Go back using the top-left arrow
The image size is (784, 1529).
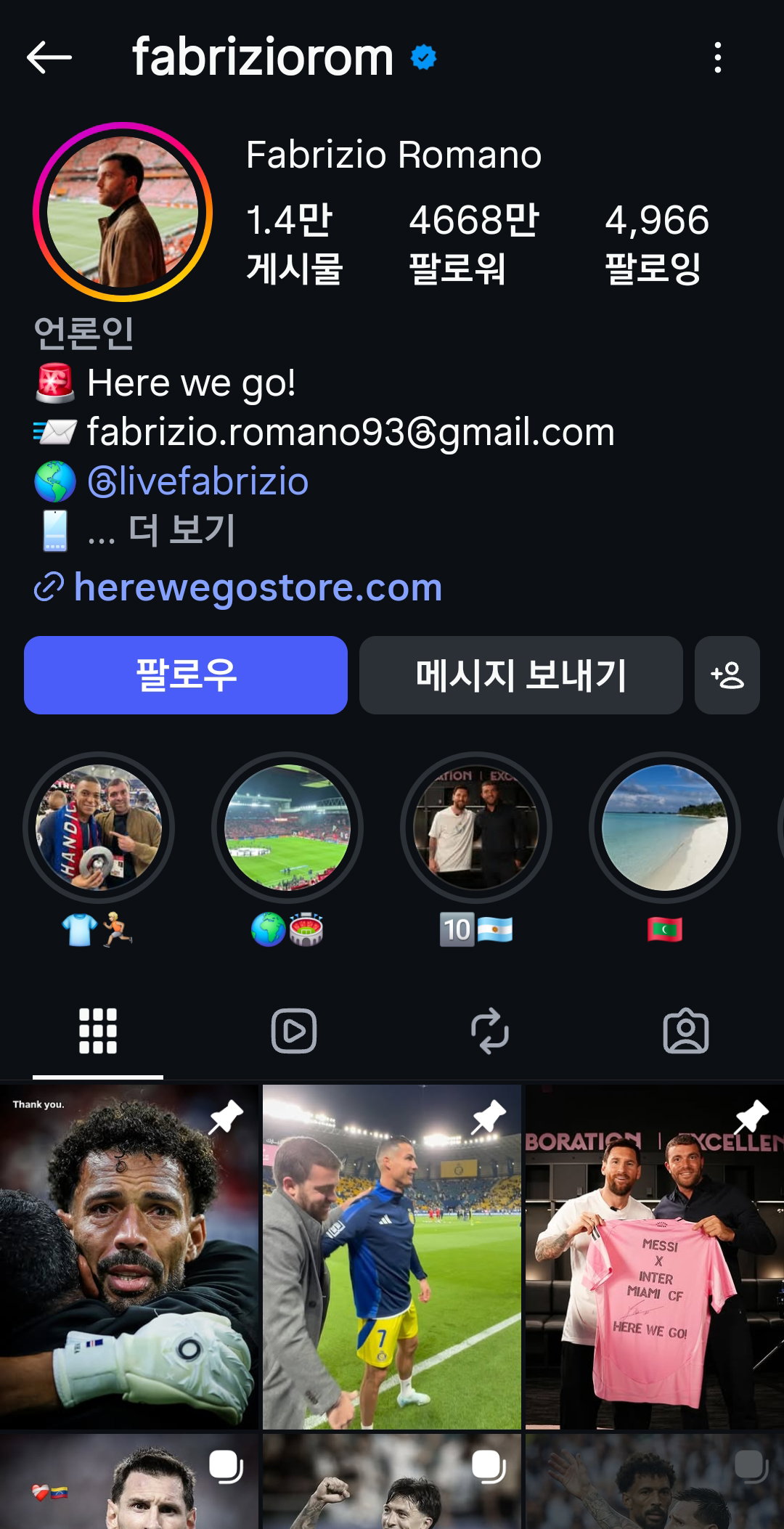pos(49,57)
